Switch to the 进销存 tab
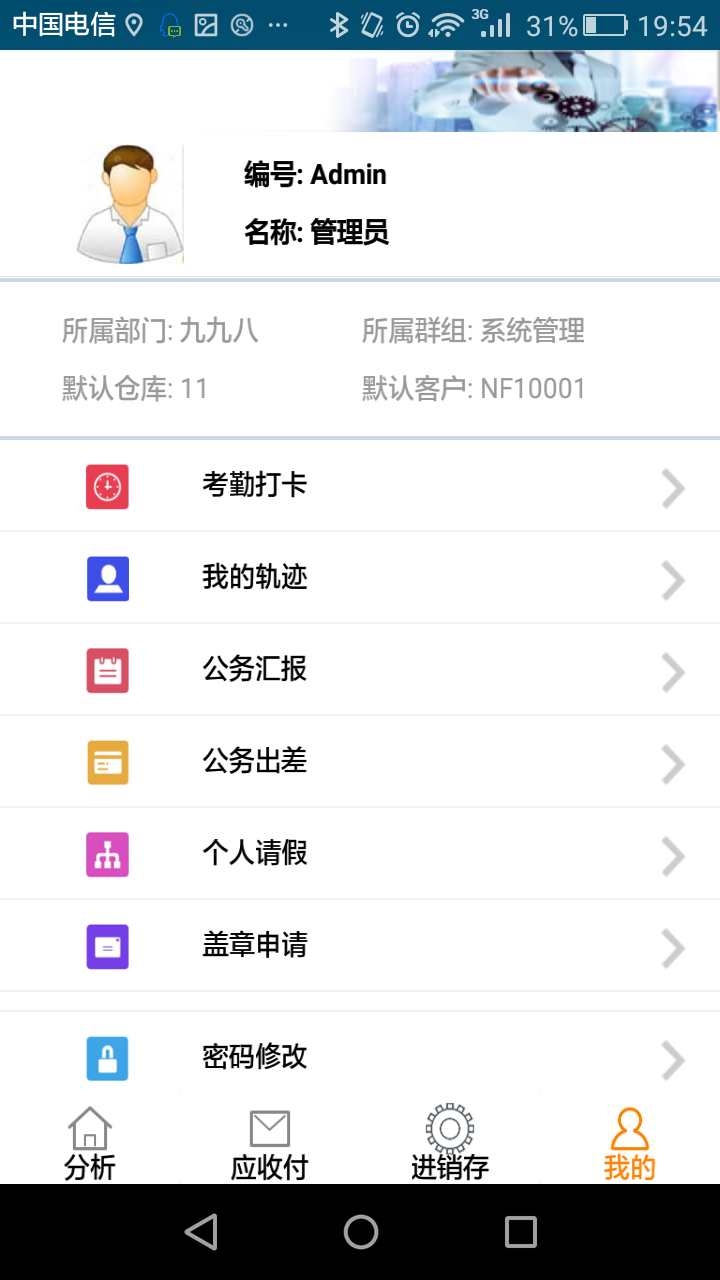This screenshot has height=1280, width=720. [x=450, y=1143]
